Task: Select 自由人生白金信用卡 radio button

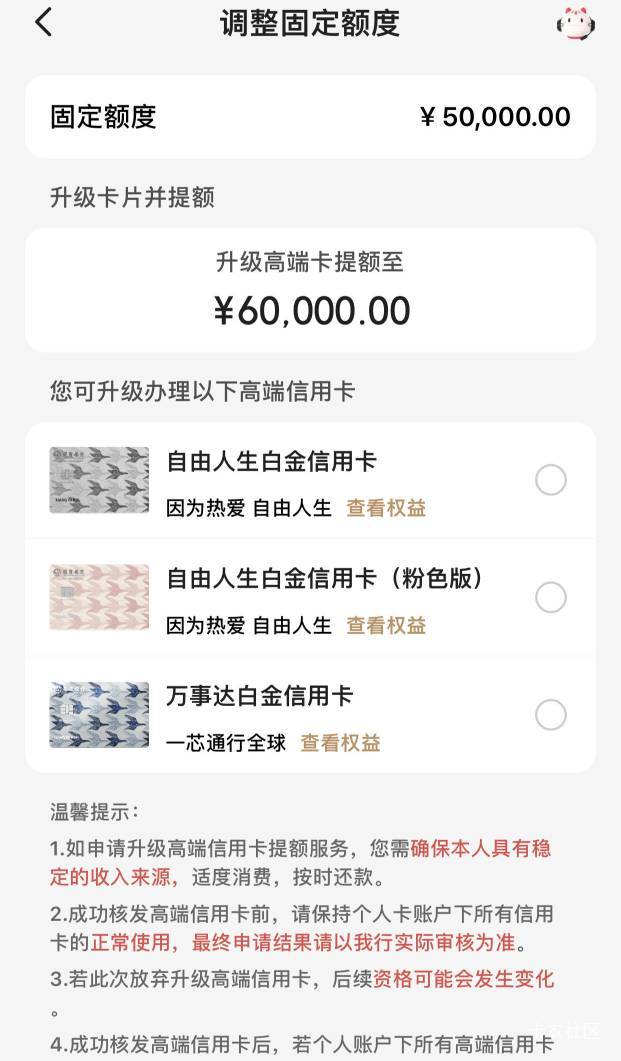Action: click(x=551, y=481)
